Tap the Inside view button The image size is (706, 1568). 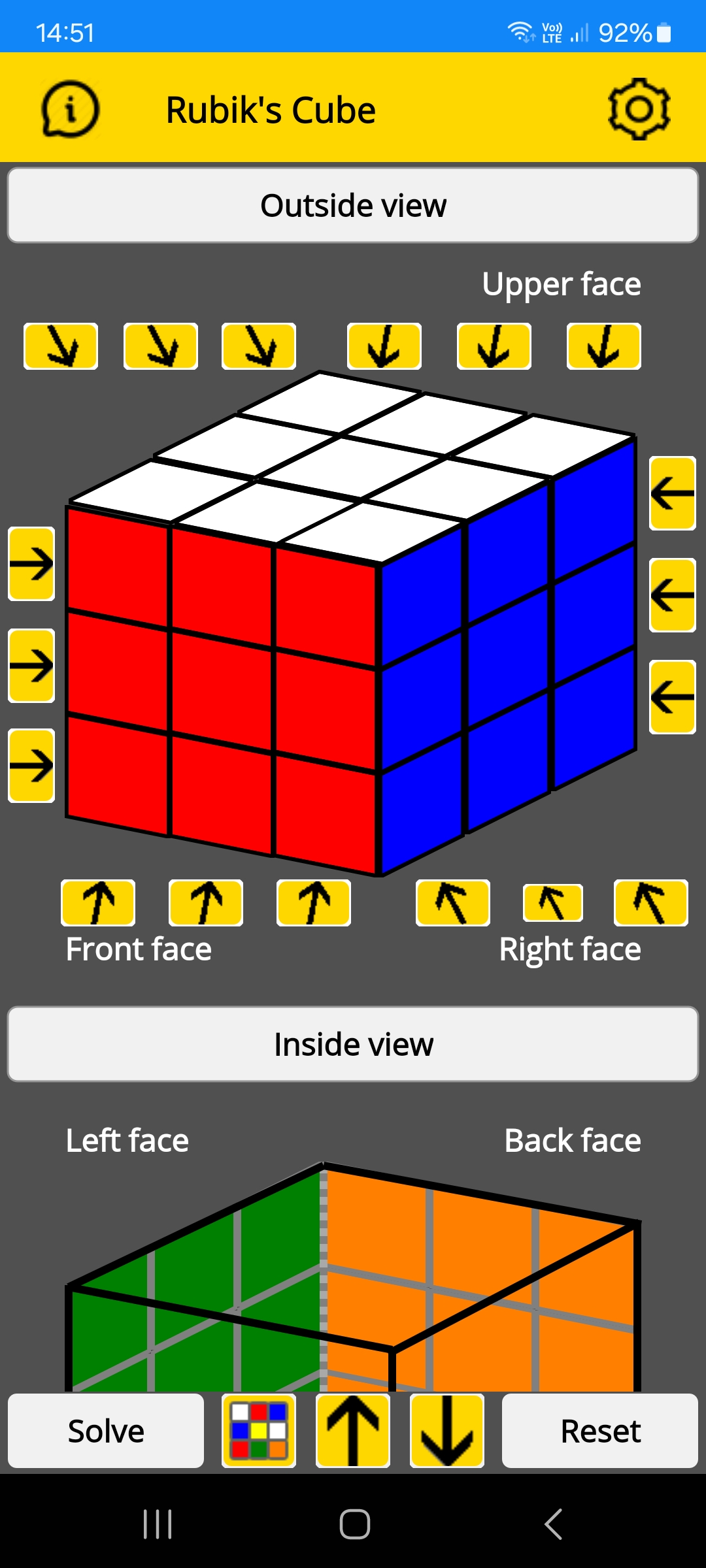[353, 1044]
